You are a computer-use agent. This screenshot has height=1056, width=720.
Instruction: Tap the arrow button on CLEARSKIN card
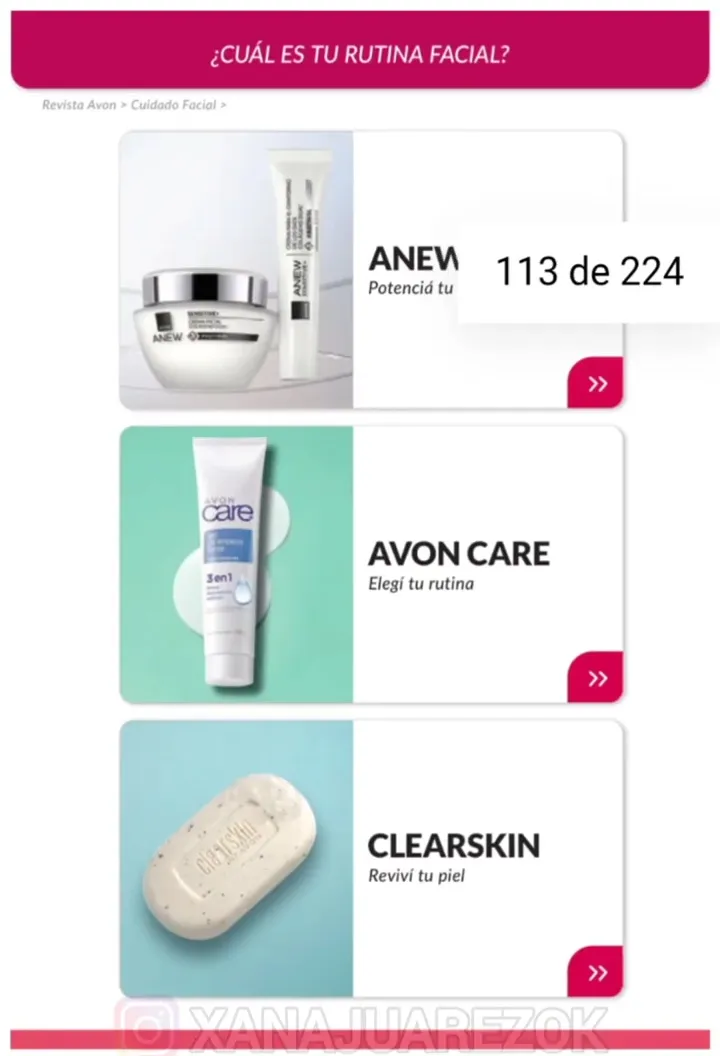point(595,971)
